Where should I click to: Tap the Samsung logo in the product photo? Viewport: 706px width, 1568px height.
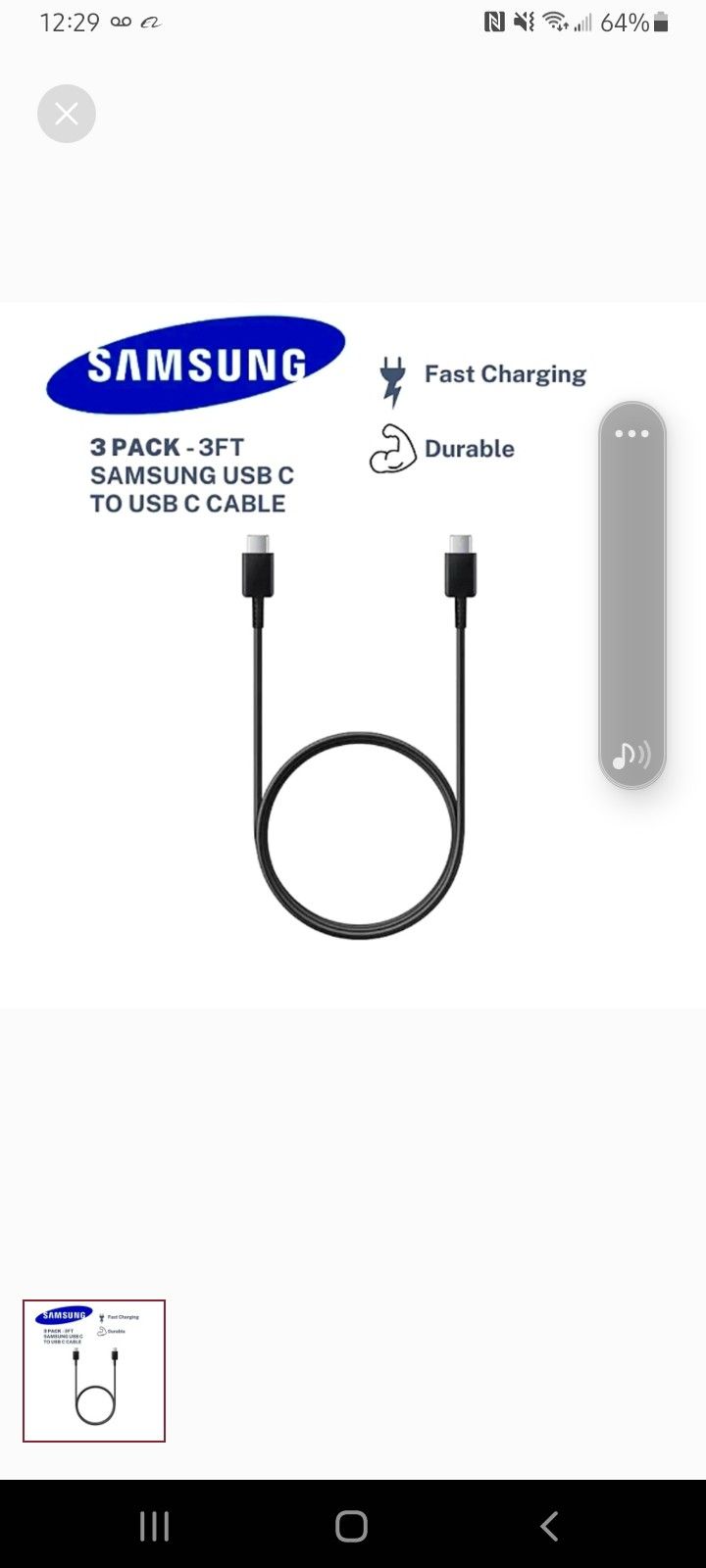(x=194, y=363)
